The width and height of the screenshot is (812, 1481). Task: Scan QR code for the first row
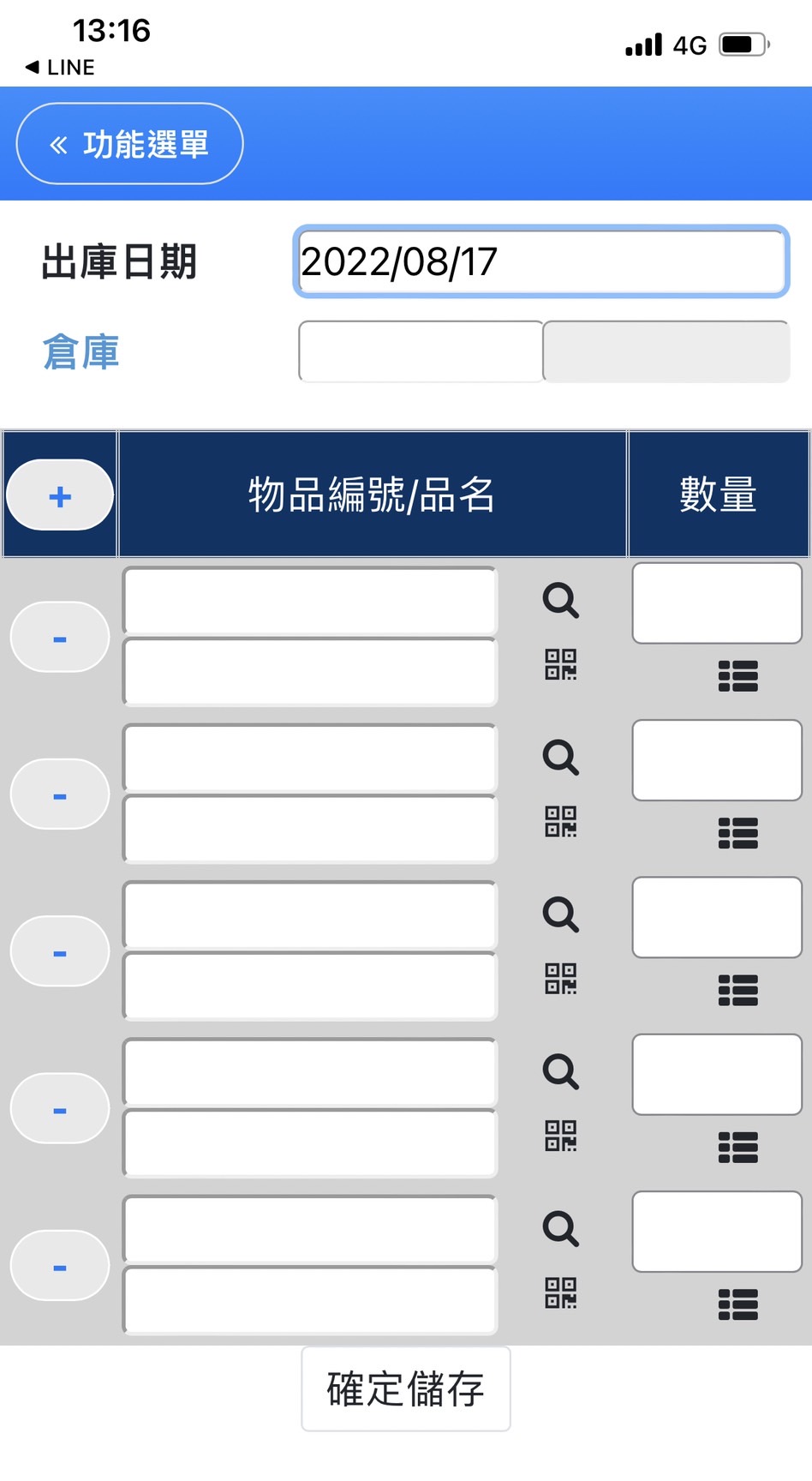coord(561,664)
